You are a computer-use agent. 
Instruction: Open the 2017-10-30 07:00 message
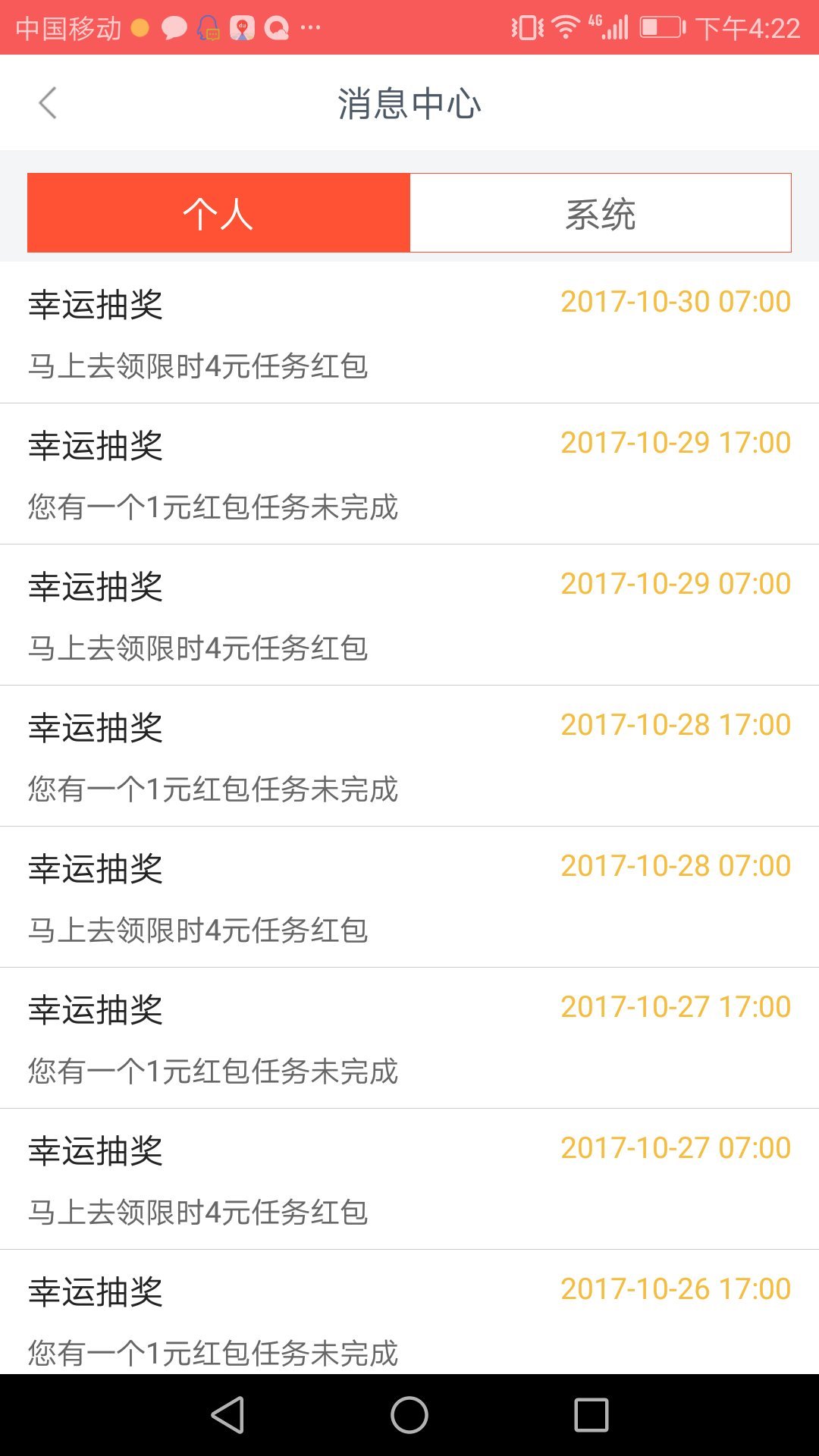409,333
